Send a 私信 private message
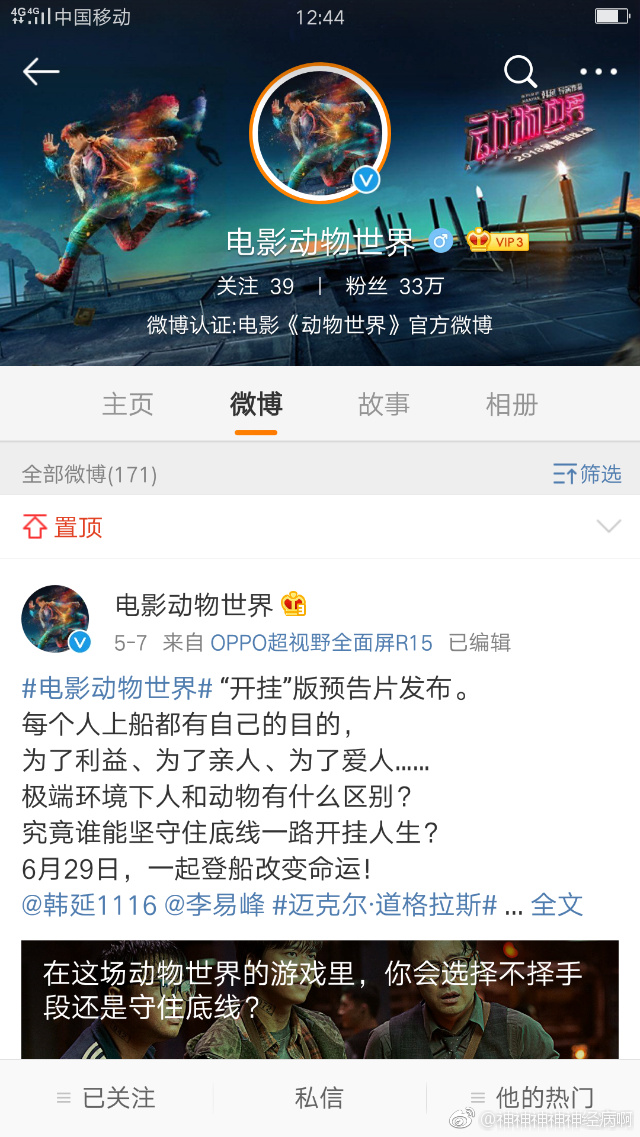 [319, 1097]
